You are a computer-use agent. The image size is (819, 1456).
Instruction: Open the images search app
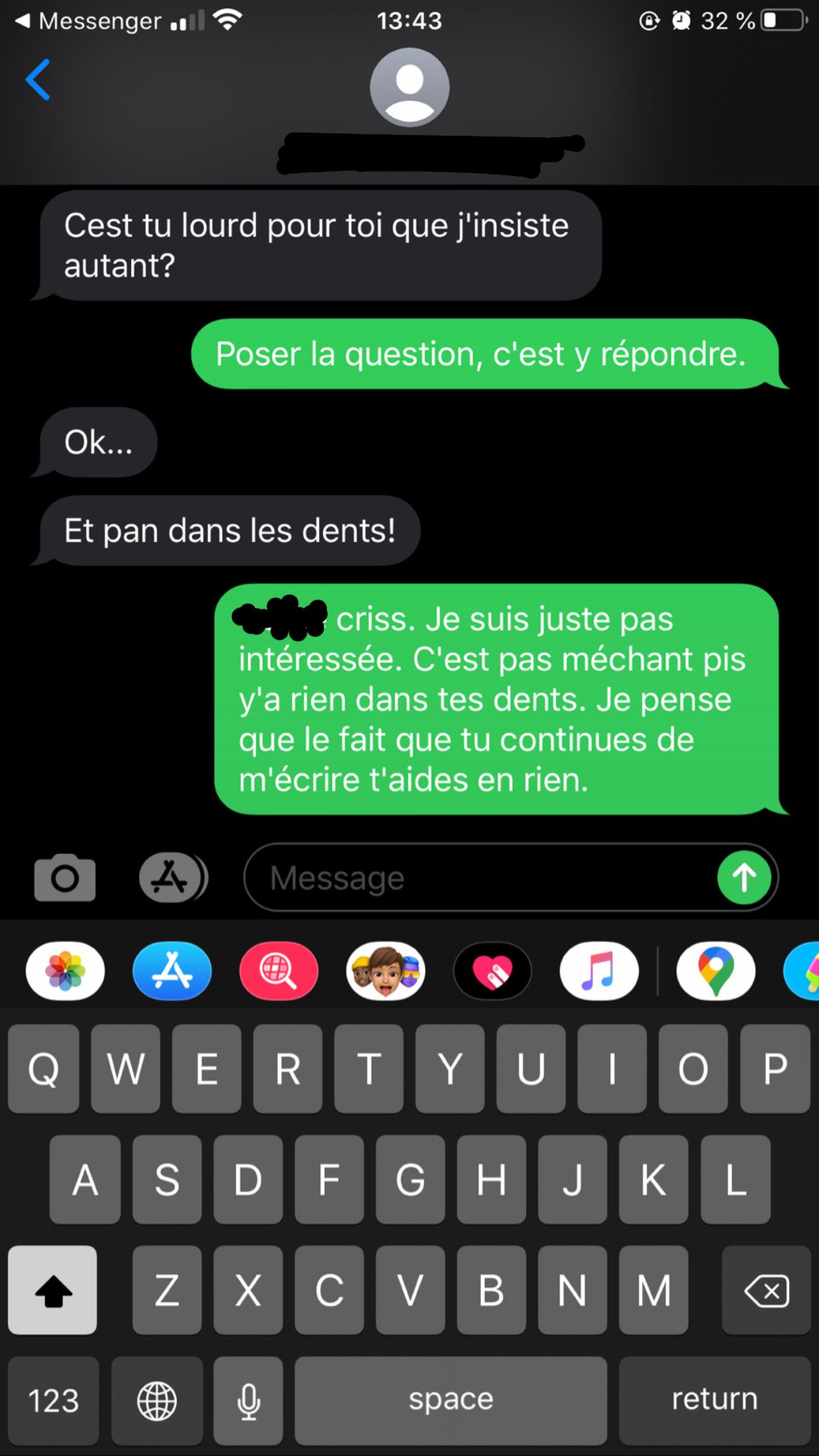[x=279, y=971]
